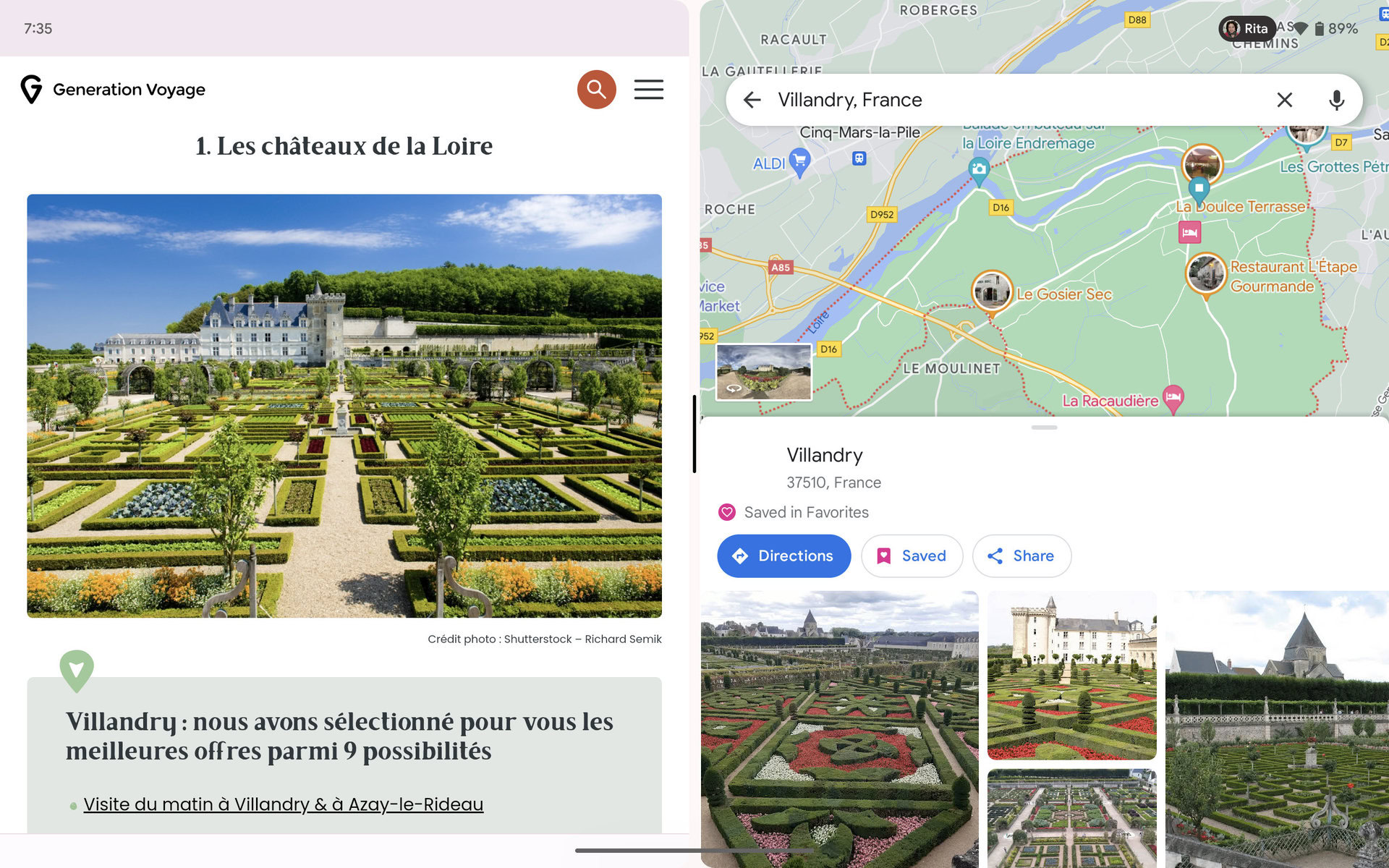
Task: Open the La Racaudière hotel marker
Action: tap(1173, 399)
